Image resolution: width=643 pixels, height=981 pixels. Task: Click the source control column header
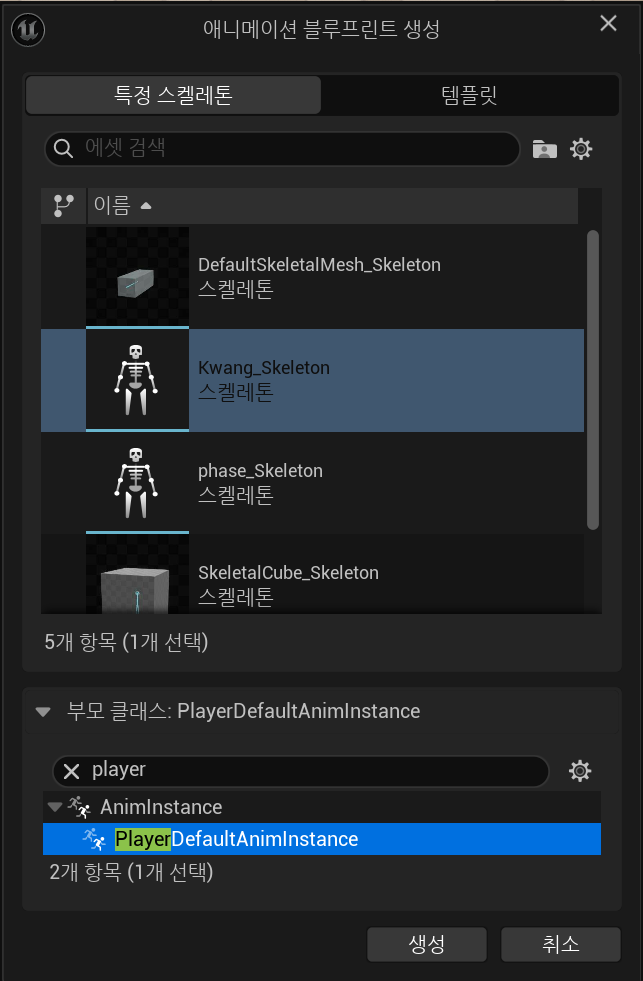(x=63, y=205)
